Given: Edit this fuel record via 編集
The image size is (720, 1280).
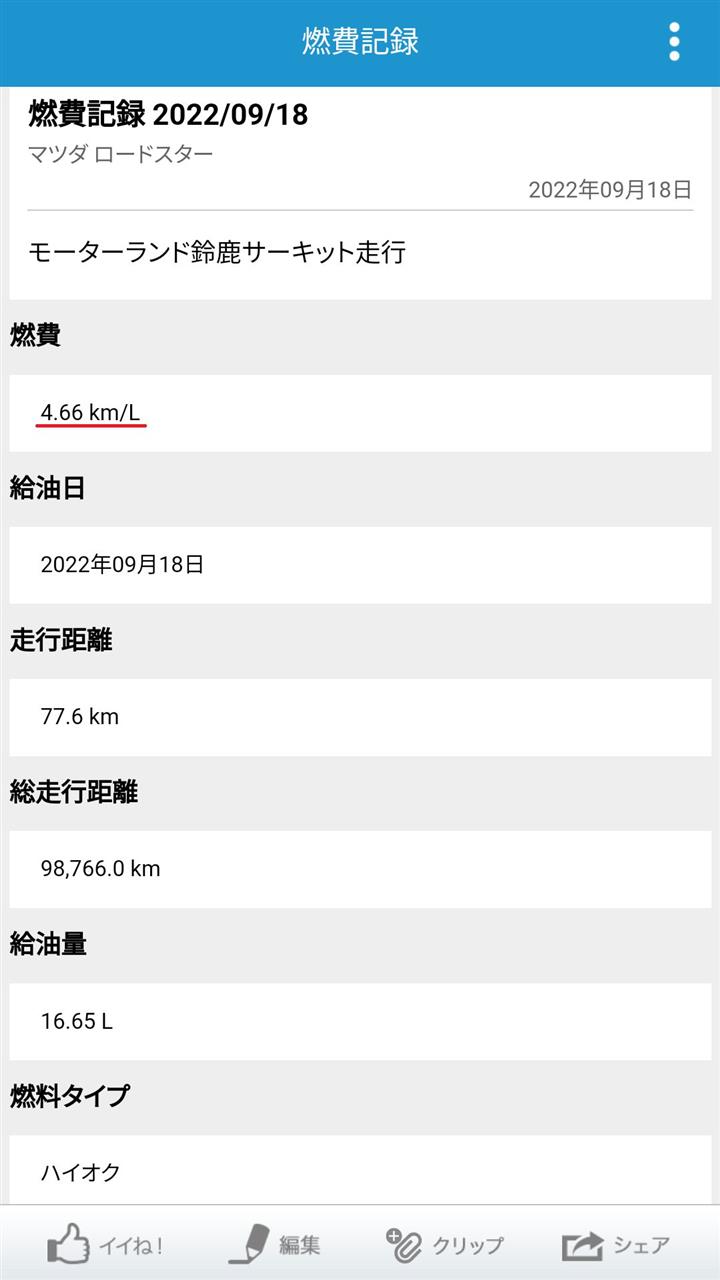Looking at the screenshot, I should click(275, 1245).
